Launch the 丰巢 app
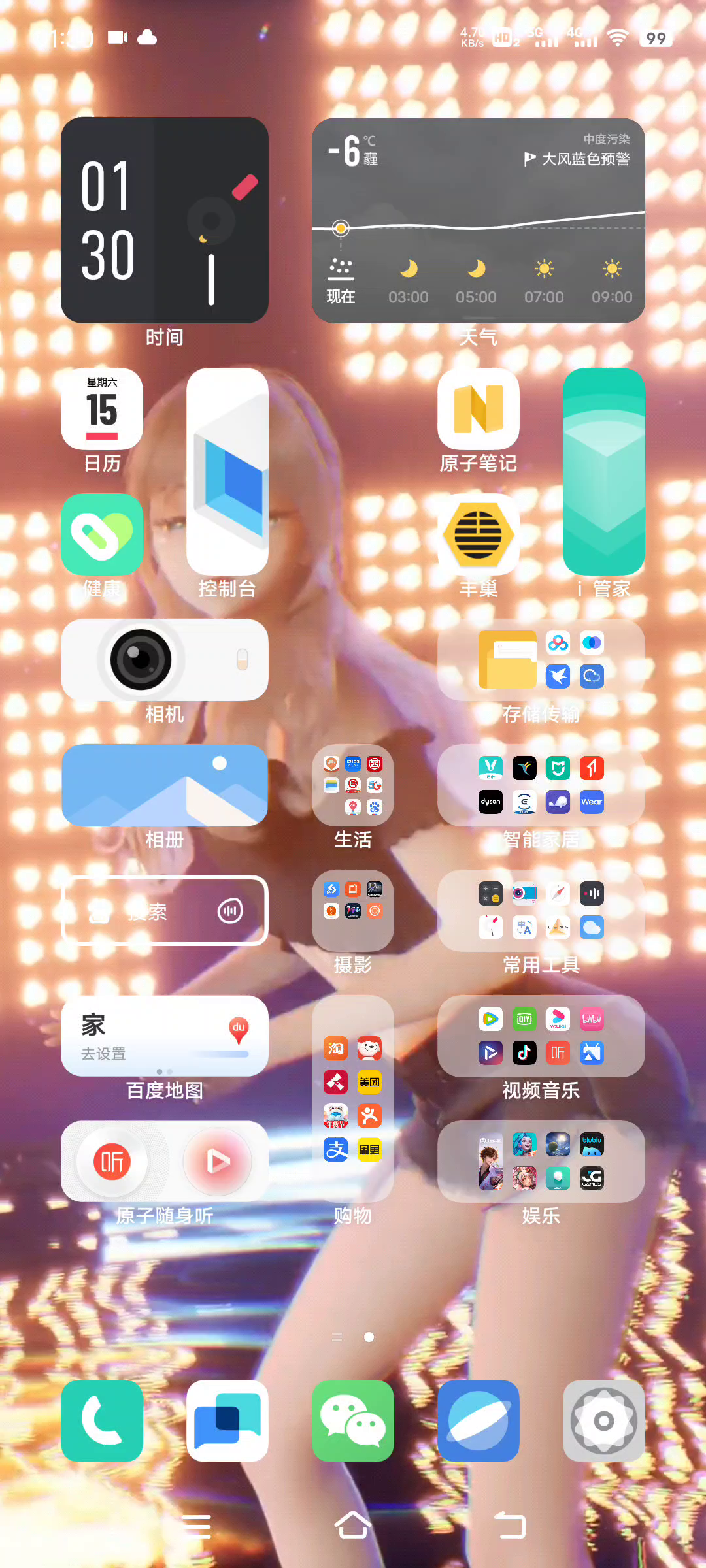Screen dimensions: 706x1568 [478, 534]
